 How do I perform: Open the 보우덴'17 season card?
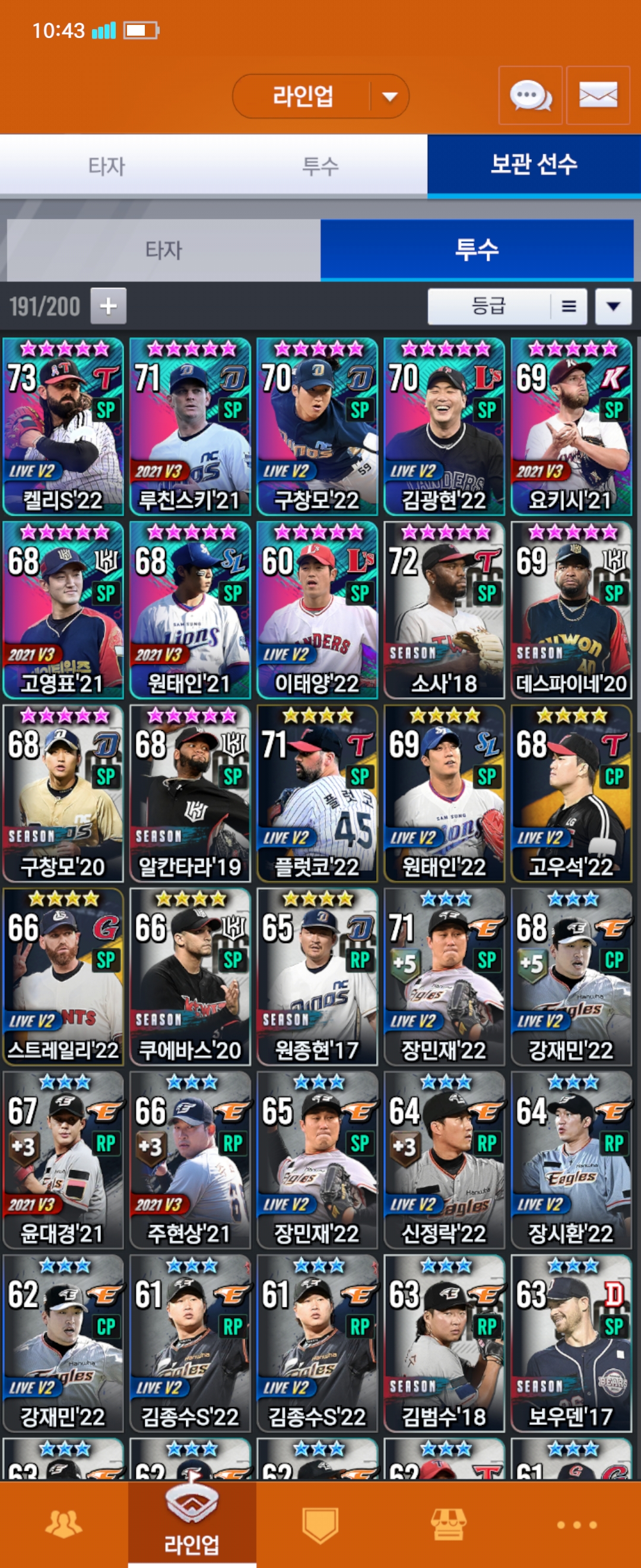571,1343
